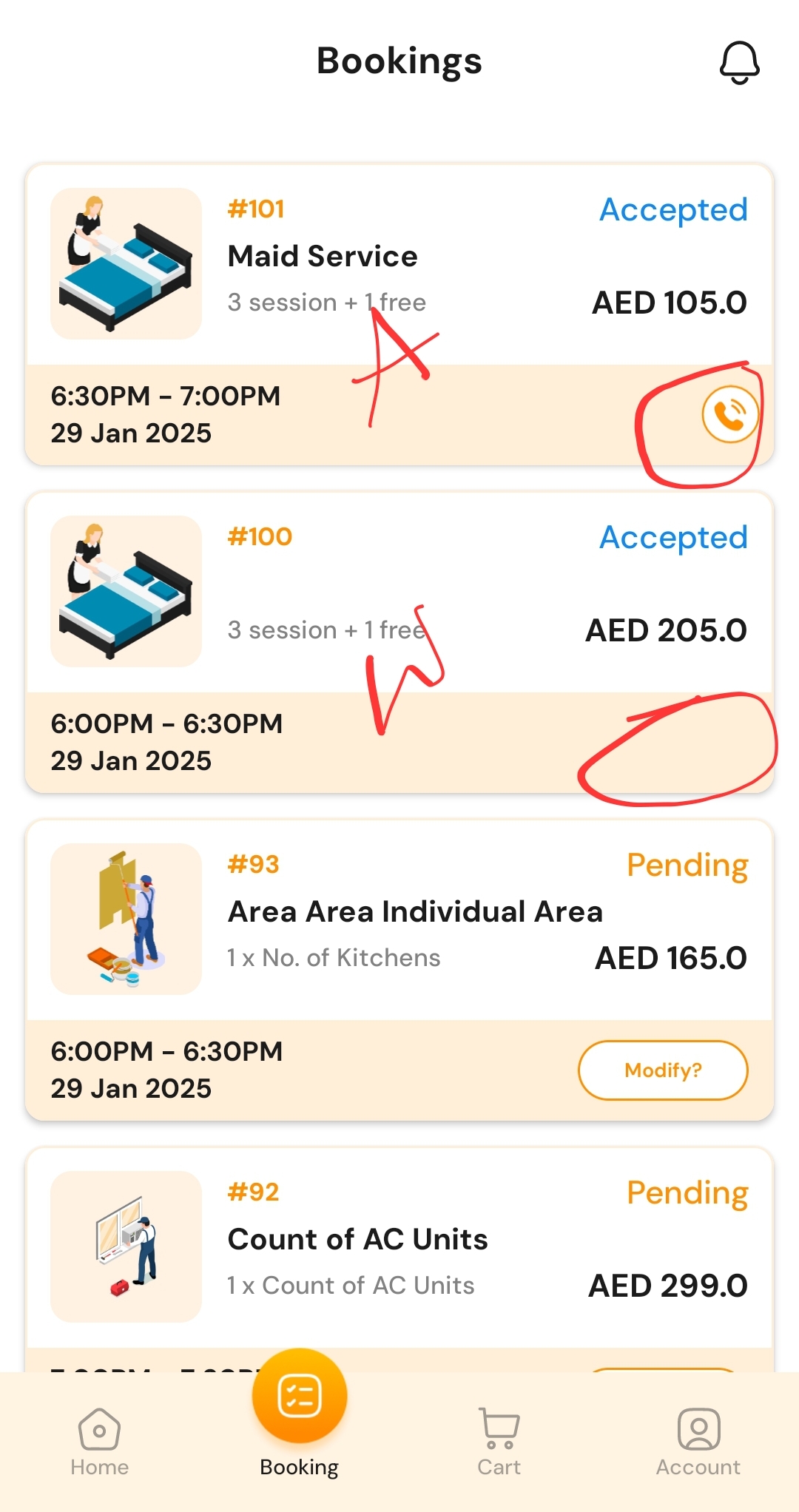Open booking #100 card
Viewport: 799px width, 1512px height.
point(399,642)
